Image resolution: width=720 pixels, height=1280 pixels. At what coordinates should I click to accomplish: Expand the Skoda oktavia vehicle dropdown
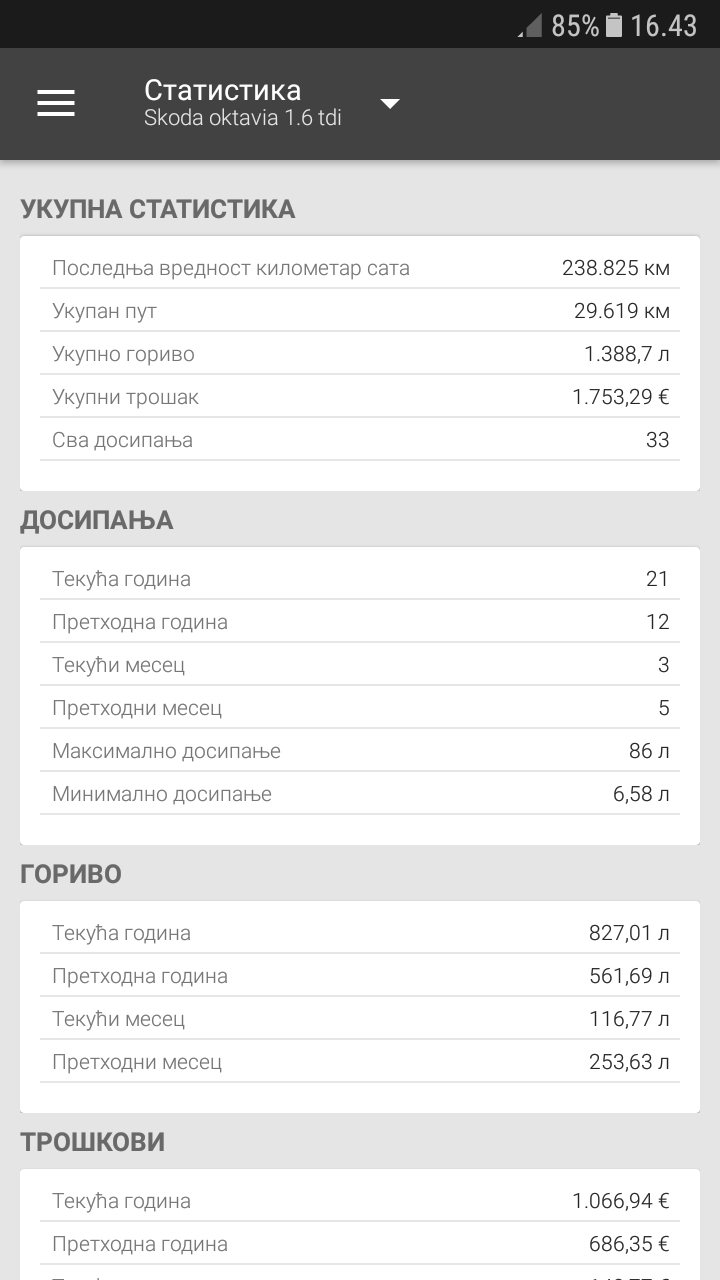(390, 103)
